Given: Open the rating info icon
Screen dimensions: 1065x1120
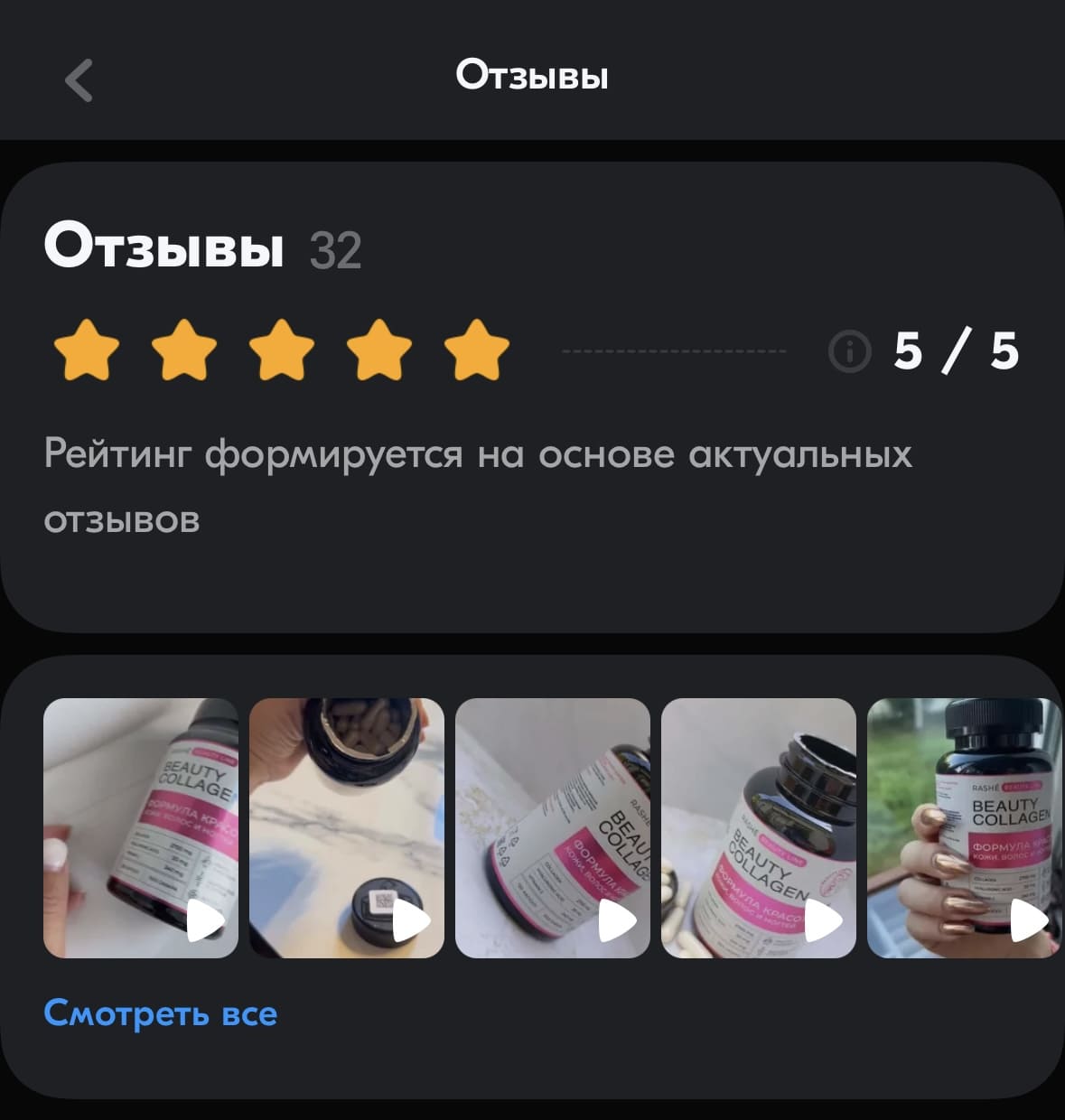Looking at the screenshot, I should coord(849,351).
